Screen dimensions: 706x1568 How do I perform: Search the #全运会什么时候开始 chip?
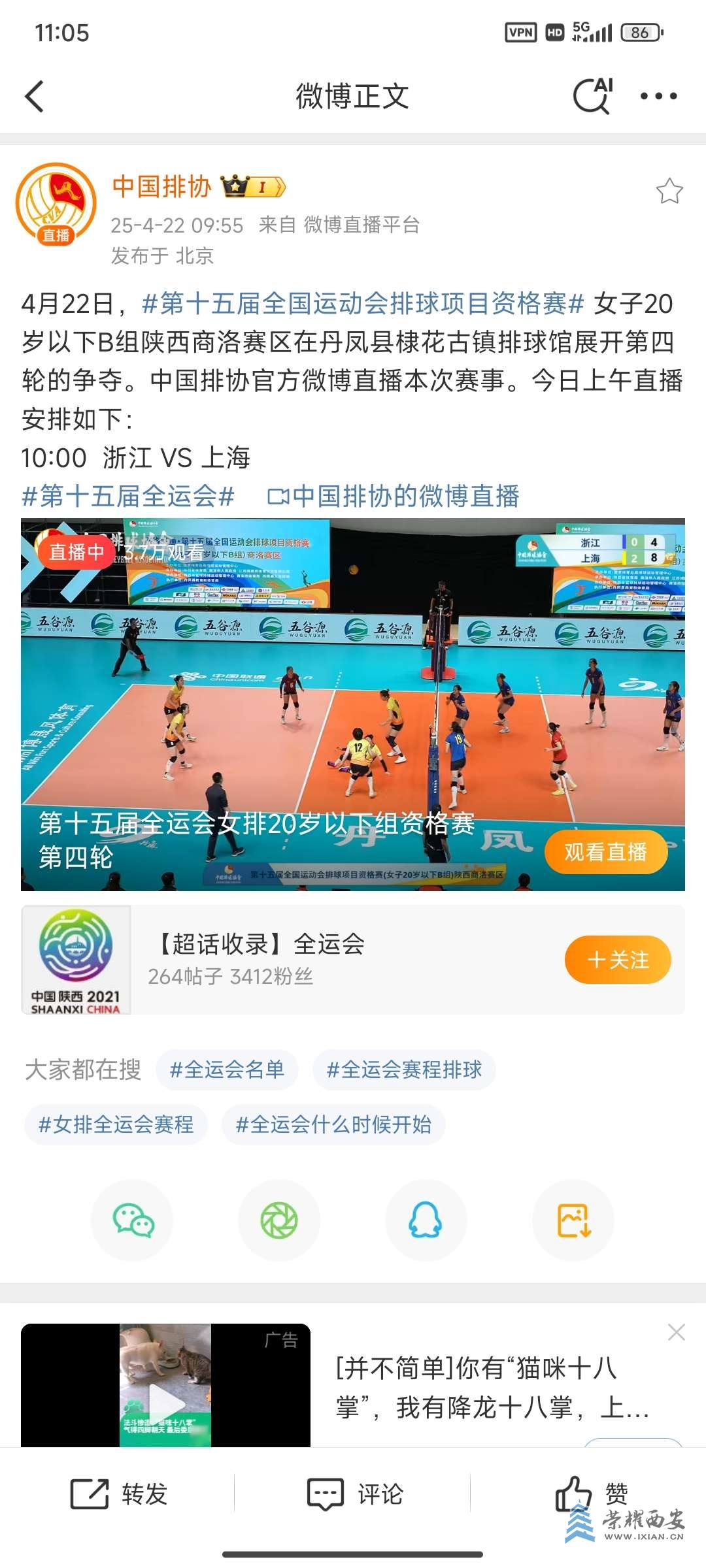pyautogui.click(x=333, y=1124)
